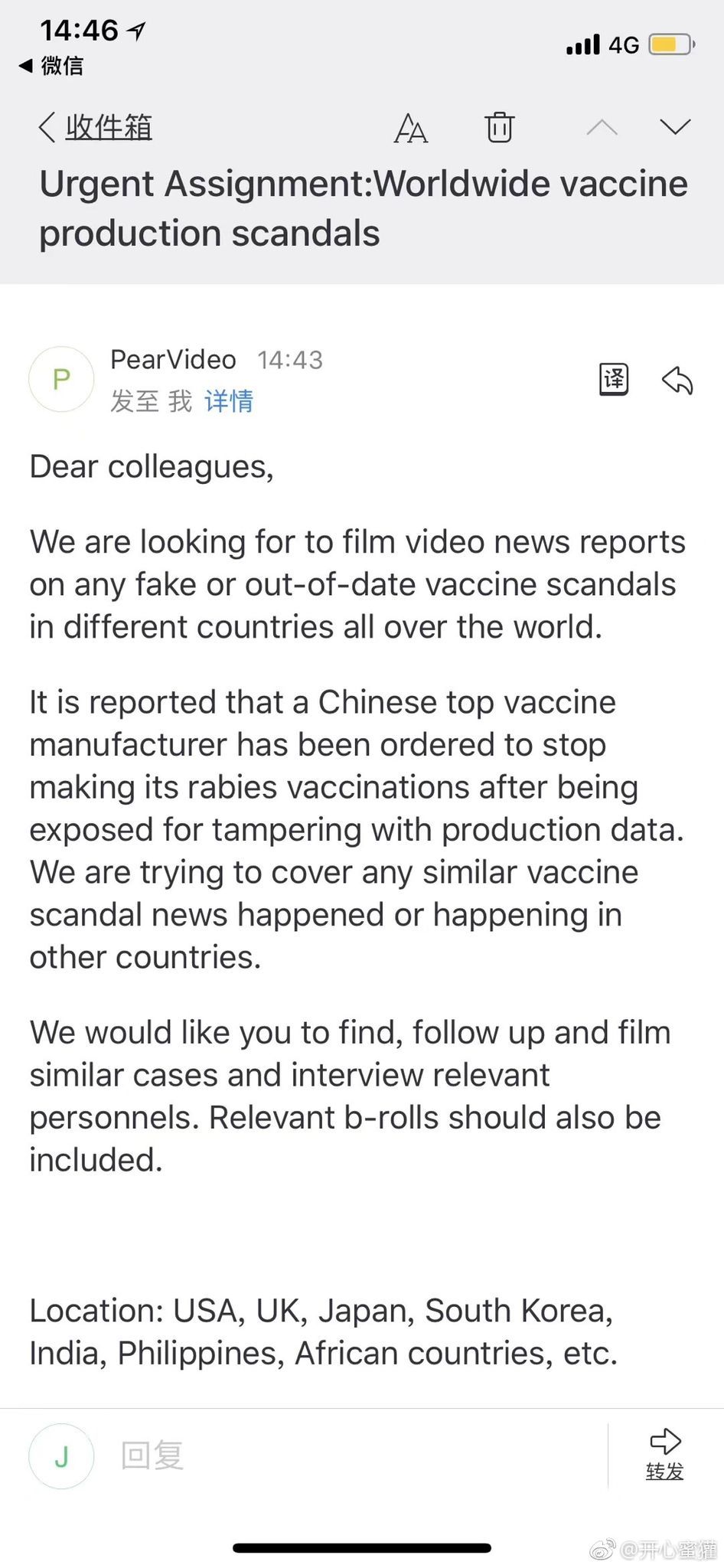The width and height of the screenshot is (724, 1568).
Task: Go to the next email using down arrow
Action: (675, 127)
